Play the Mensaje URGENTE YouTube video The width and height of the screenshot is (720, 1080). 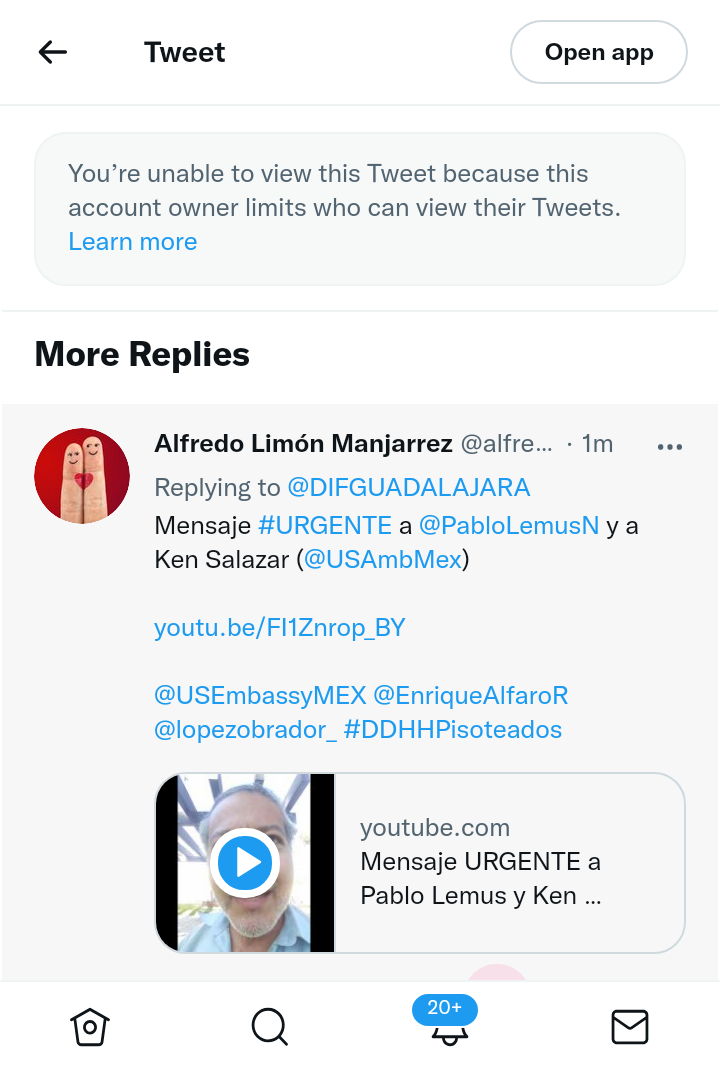pyautogui.click(x=245, y=862)
